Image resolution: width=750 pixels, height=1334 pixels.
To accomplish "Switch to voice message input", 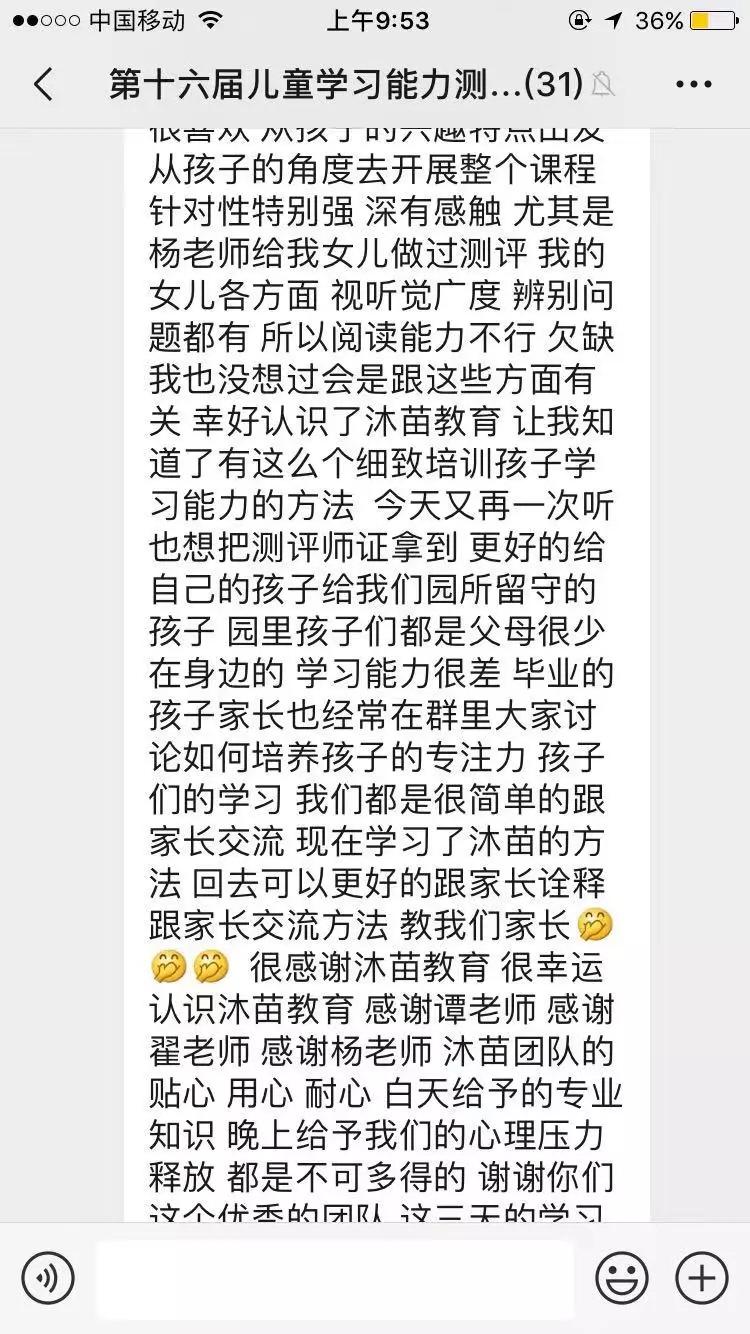I will [x=48, y=1278].
